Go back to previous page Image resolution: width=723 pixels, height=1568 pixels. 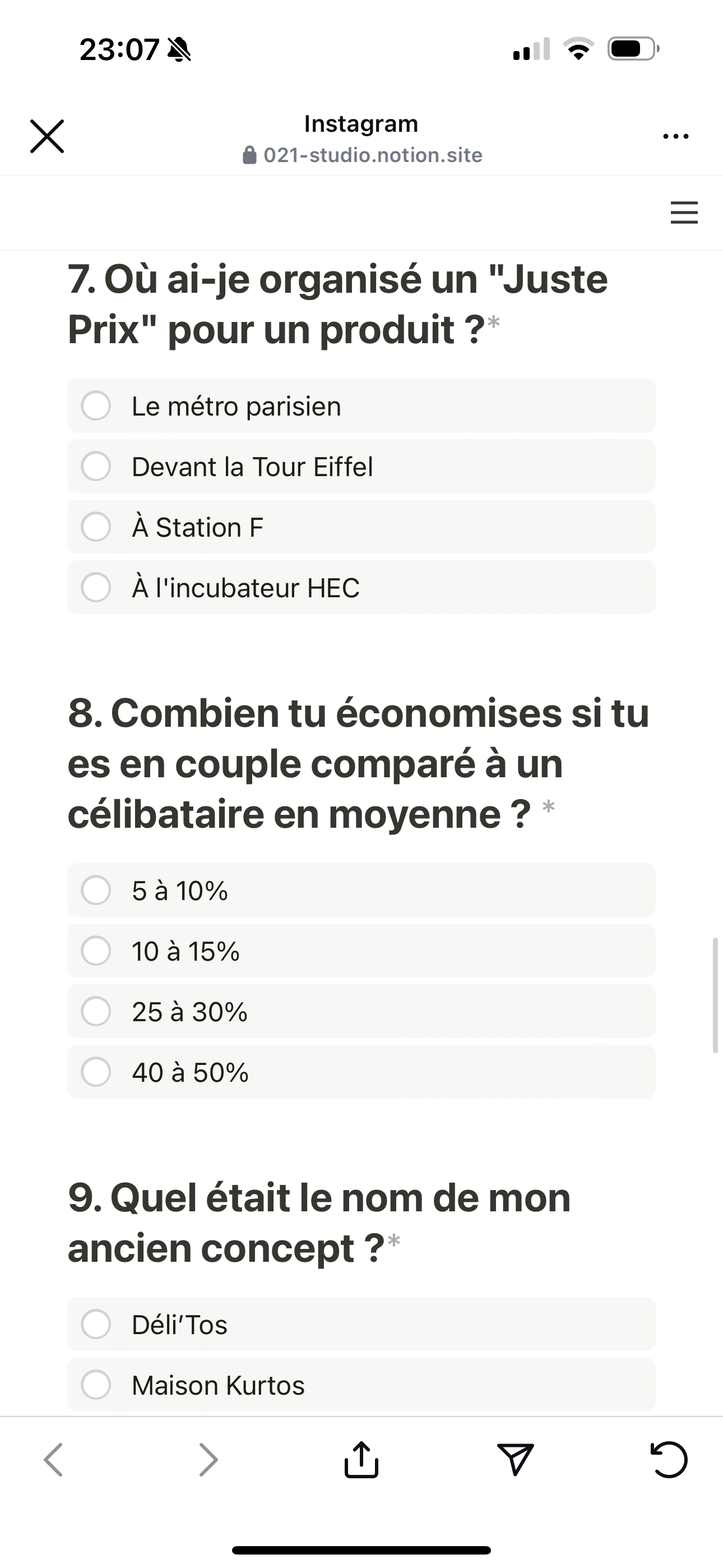pos(54,1460)
